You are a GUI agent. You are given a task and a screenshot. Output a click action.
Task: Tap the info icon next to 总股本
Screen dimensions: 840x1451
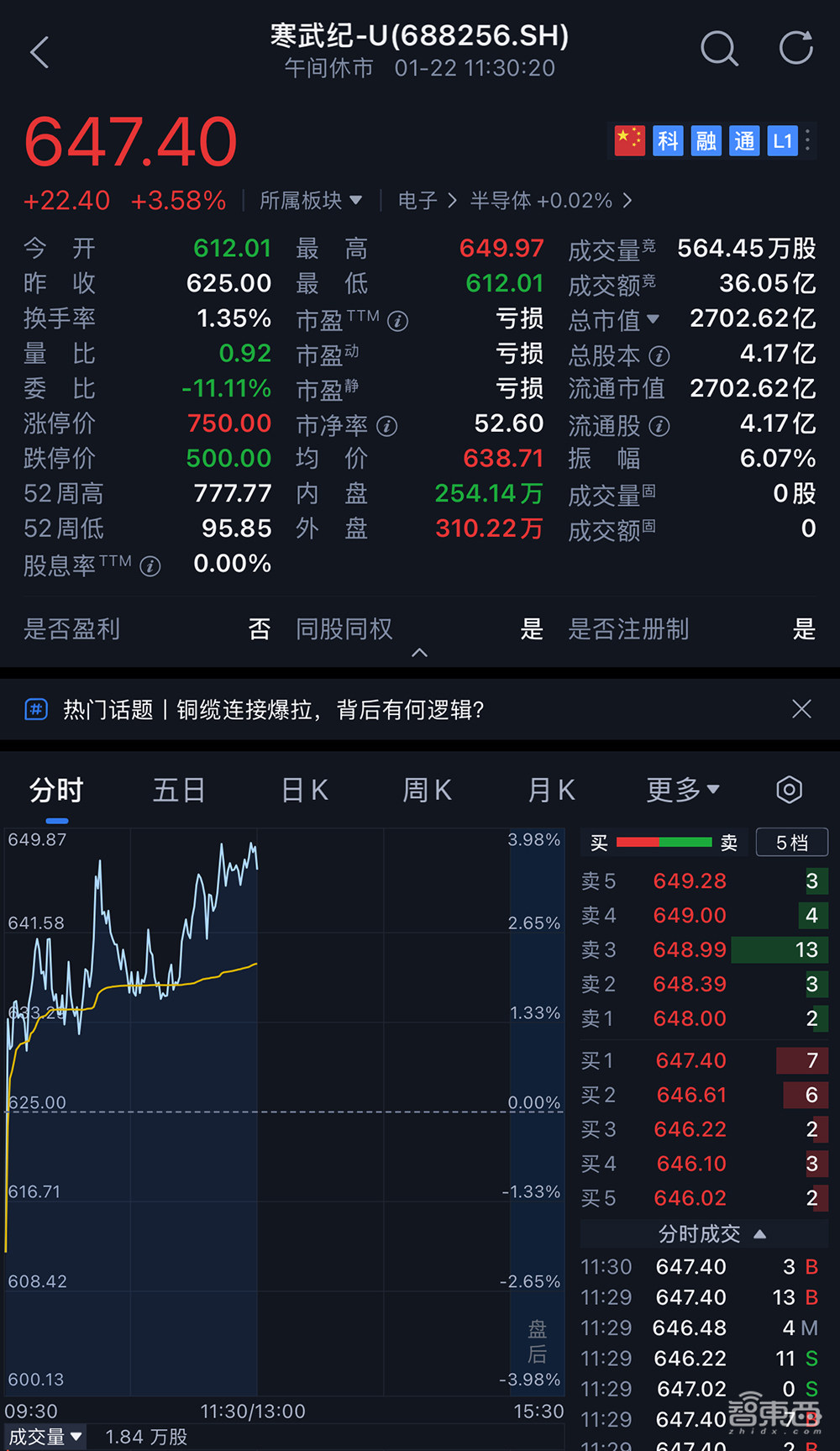(x=660, y=356)
